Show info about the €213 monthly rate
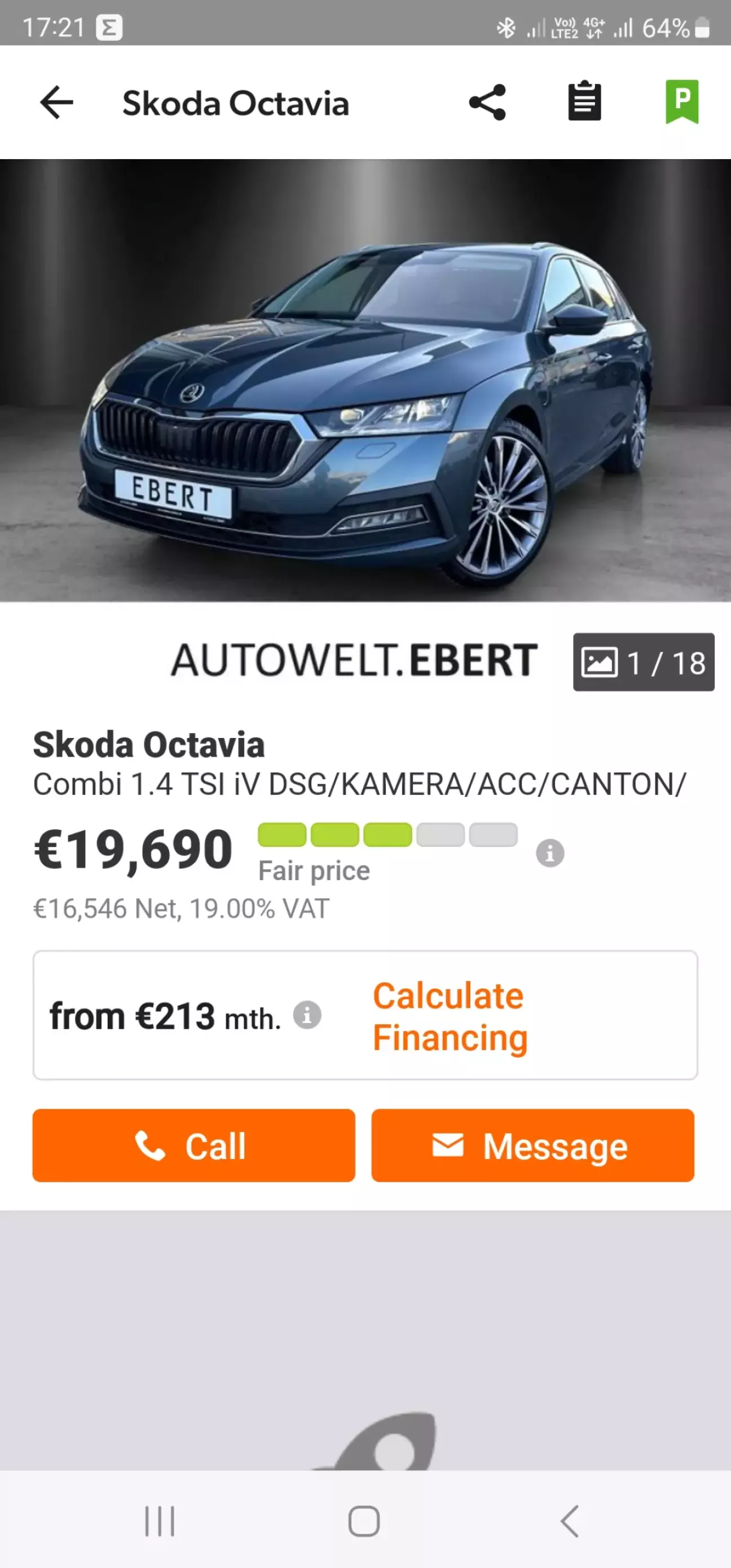Screen dimensions: 731x1568 [307, 1015]
